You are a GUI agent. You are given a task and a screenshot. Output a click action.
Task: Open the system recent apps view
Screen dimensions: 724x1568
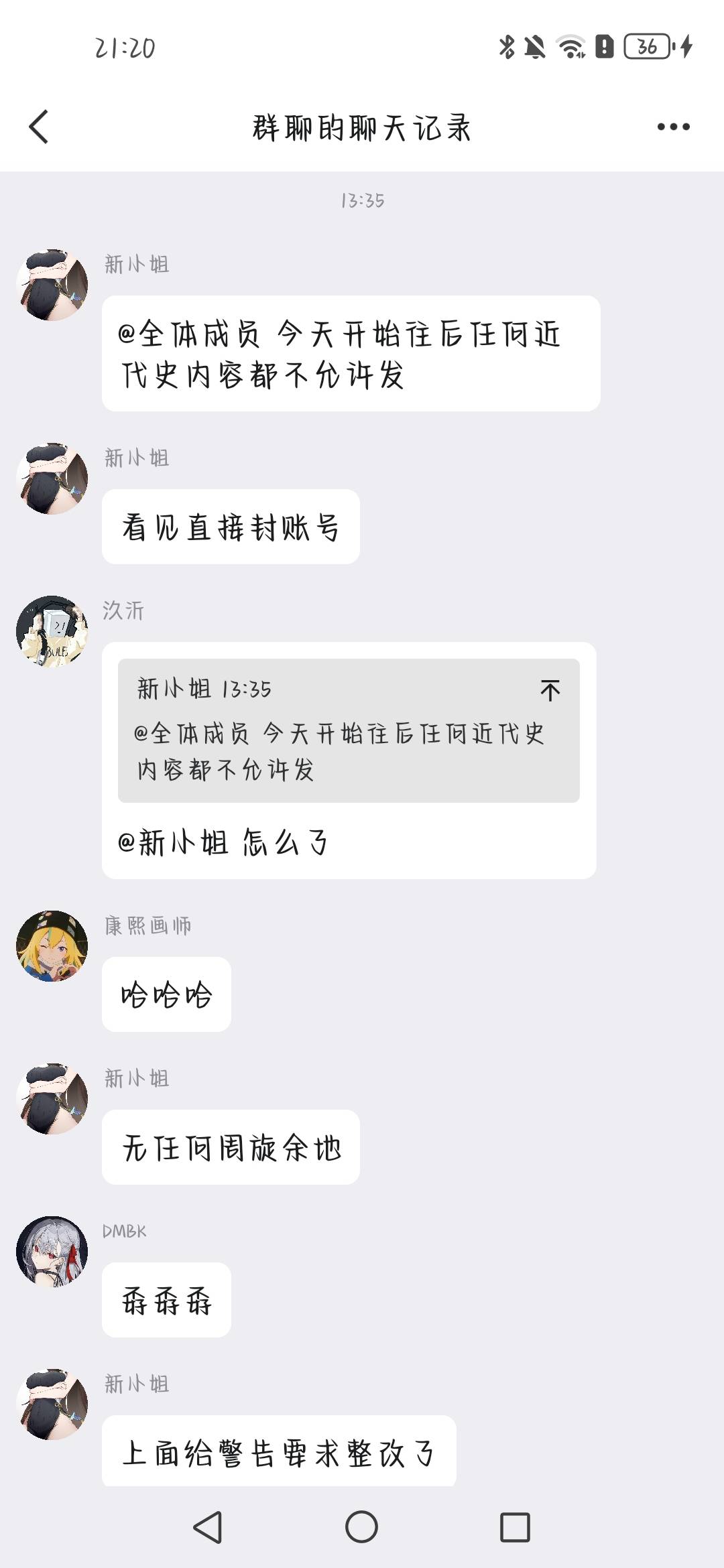click(x=515, y=1527)
